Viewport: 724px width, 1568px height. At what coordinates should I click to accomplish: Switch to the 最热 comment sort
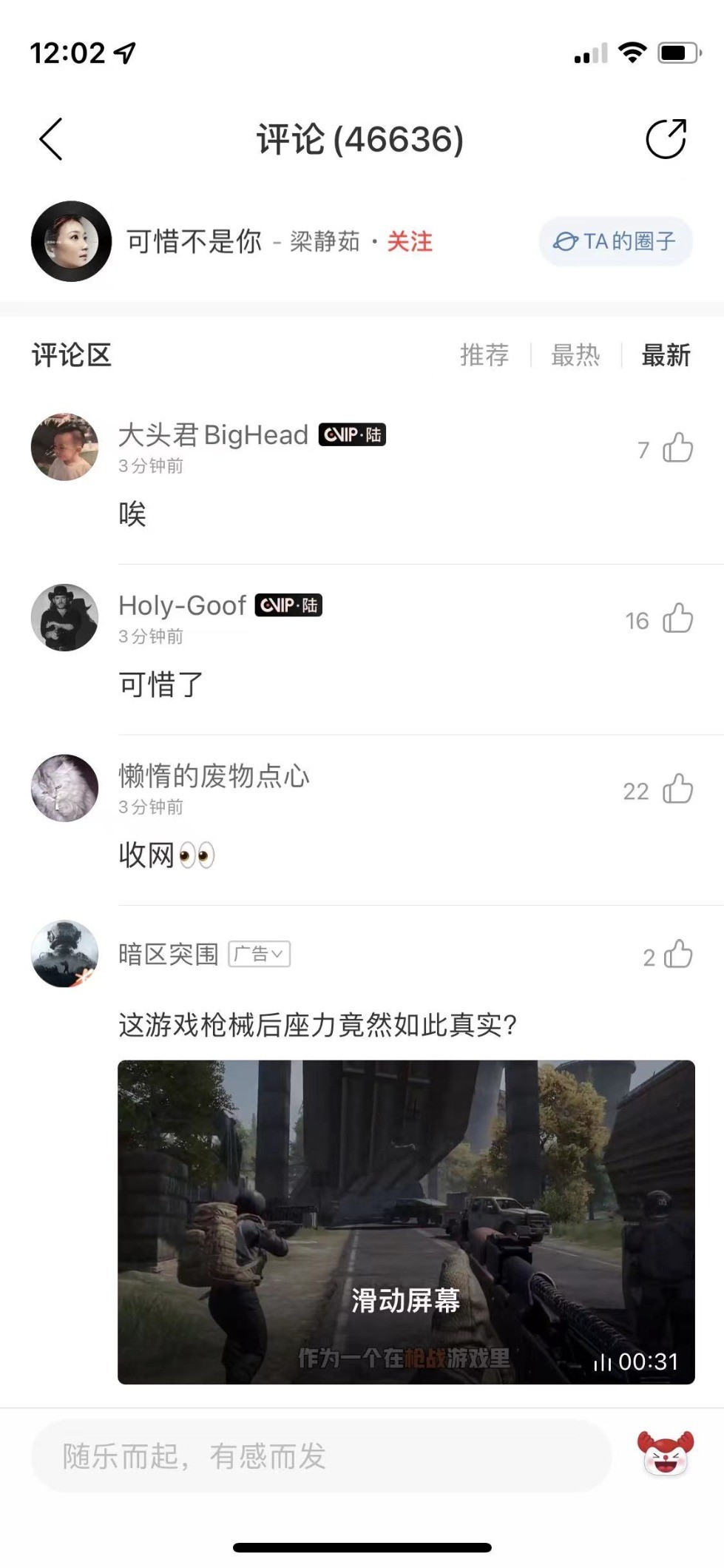(x=575, y=355)
